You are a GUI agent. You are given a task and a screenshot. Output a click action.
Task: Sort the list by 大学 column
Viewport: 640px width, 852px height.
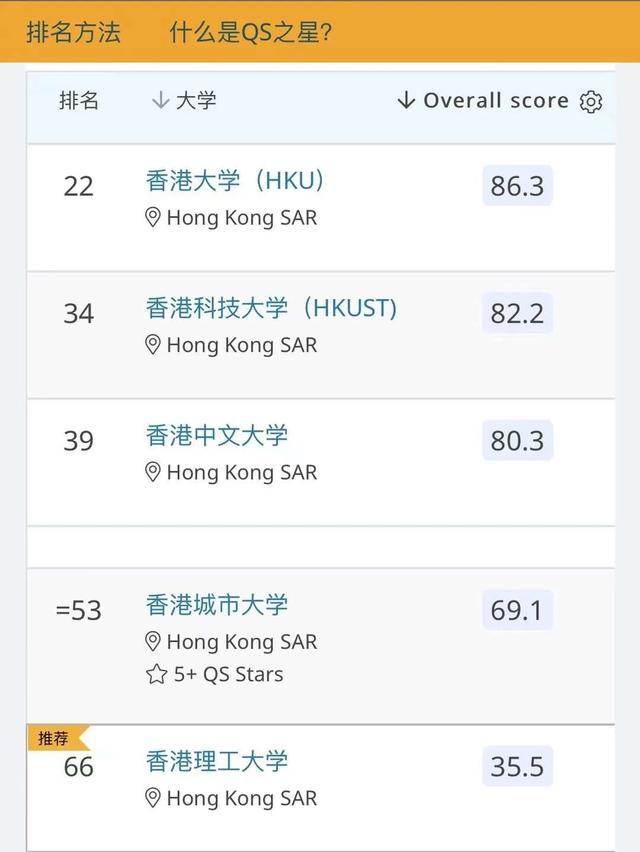pos(184,100)
